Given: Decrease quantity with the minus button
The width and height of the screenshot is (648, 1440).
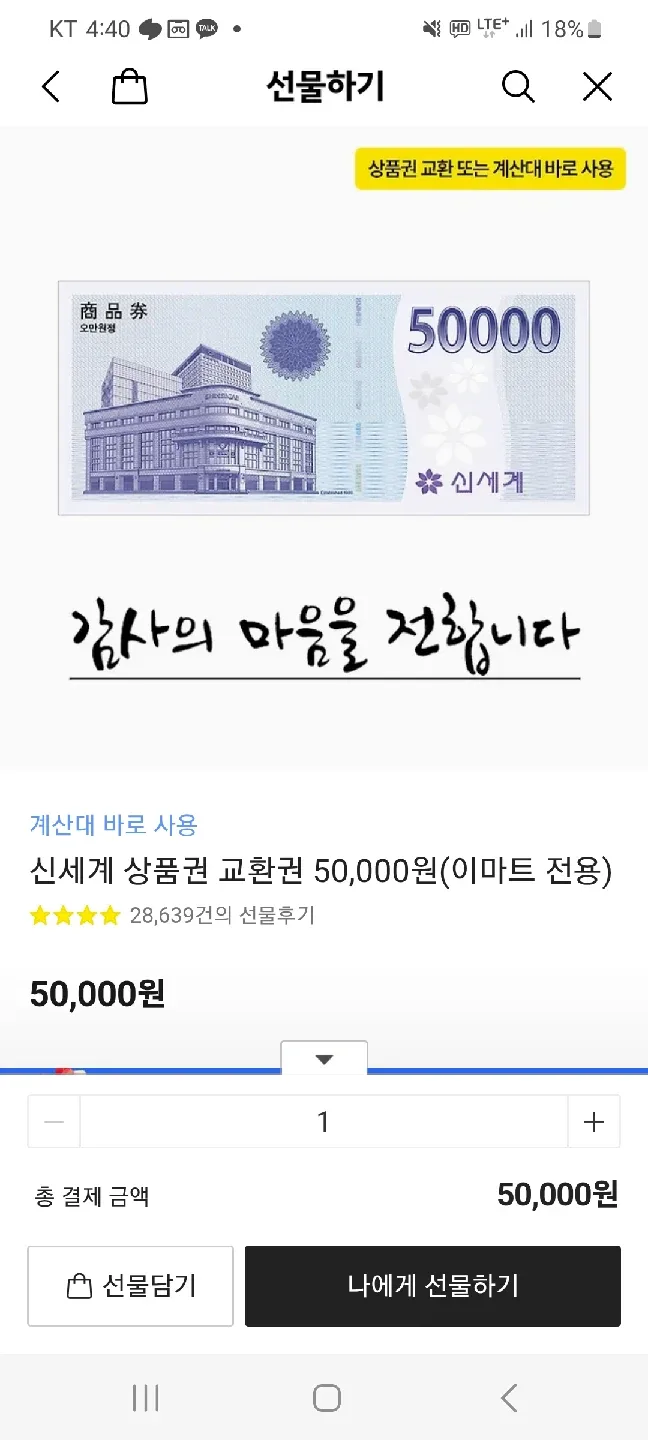Looking at the screenshot, I should click(54, 1122).
